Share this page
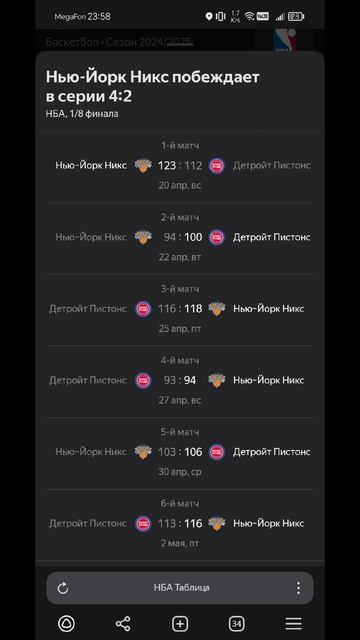This screenshot has height=640, width=360. (x=123, y=624)
